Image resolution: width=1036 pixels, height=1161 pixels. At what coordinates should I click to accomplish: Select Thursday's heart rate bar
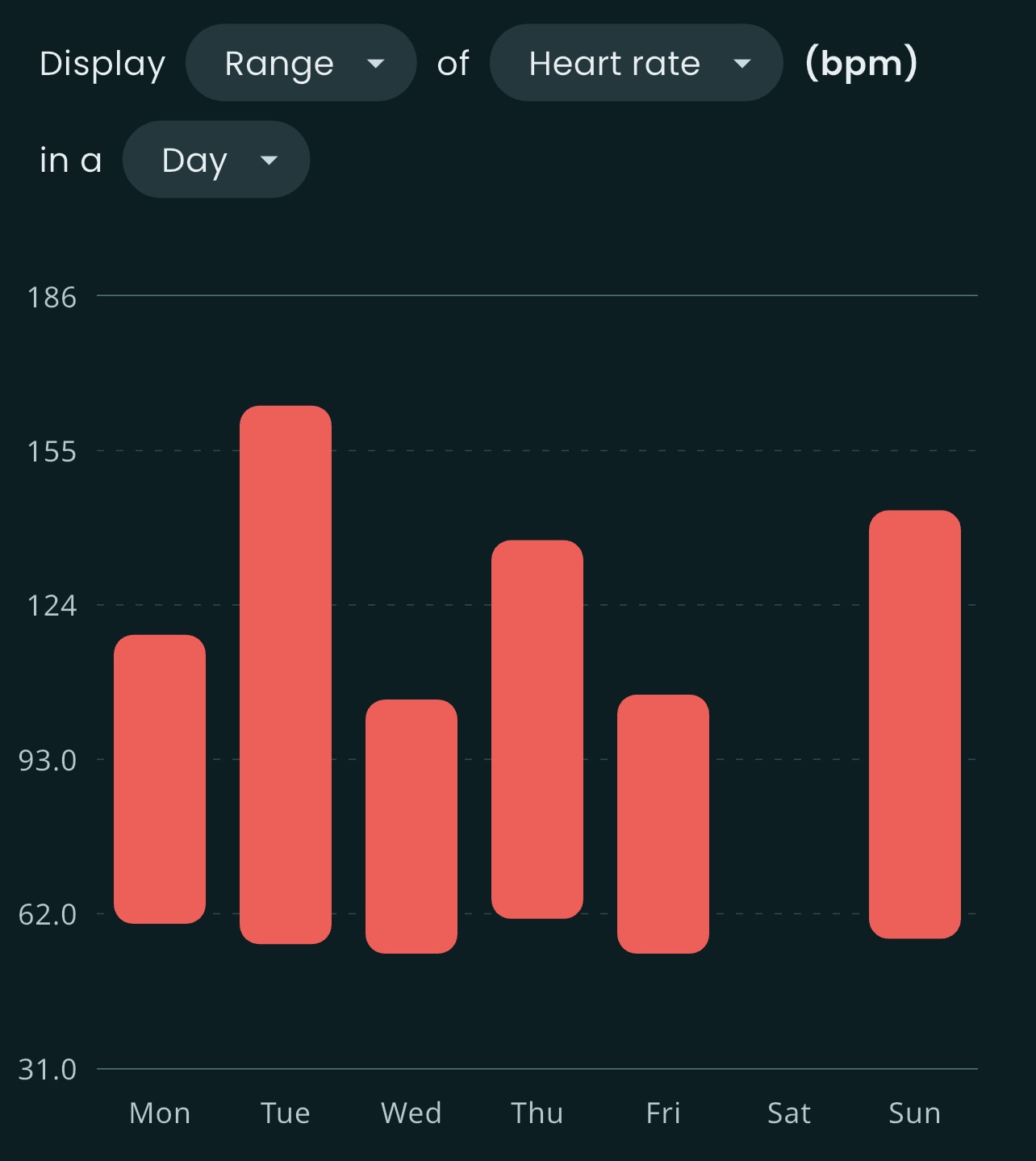point(537,729)
